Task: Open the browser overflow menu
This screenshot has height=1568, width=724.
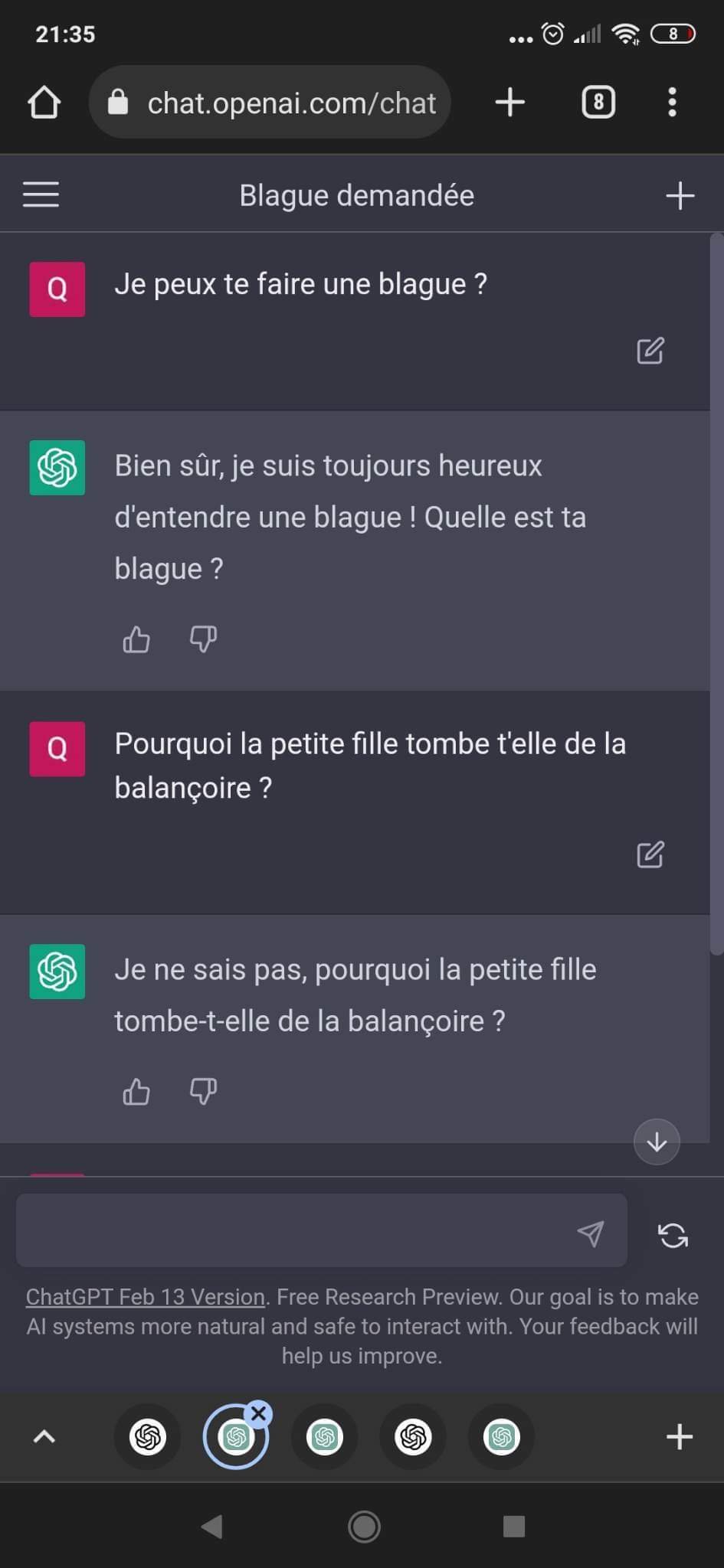Action: (672, 103)
